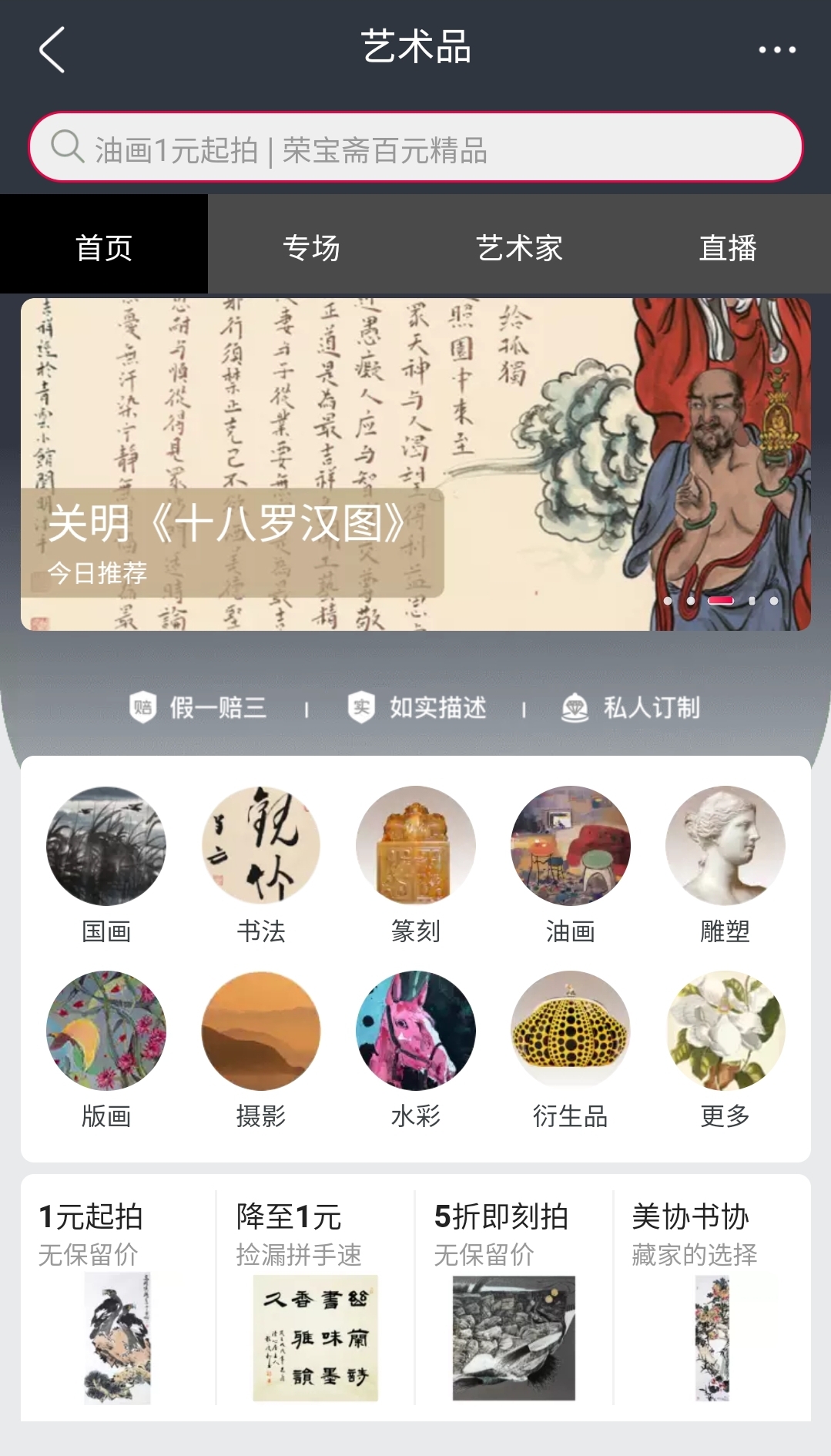Viewport: 831px width, 1456px height.
Task: Tap 私人订制 private customization service
Action: pos(633,708)
